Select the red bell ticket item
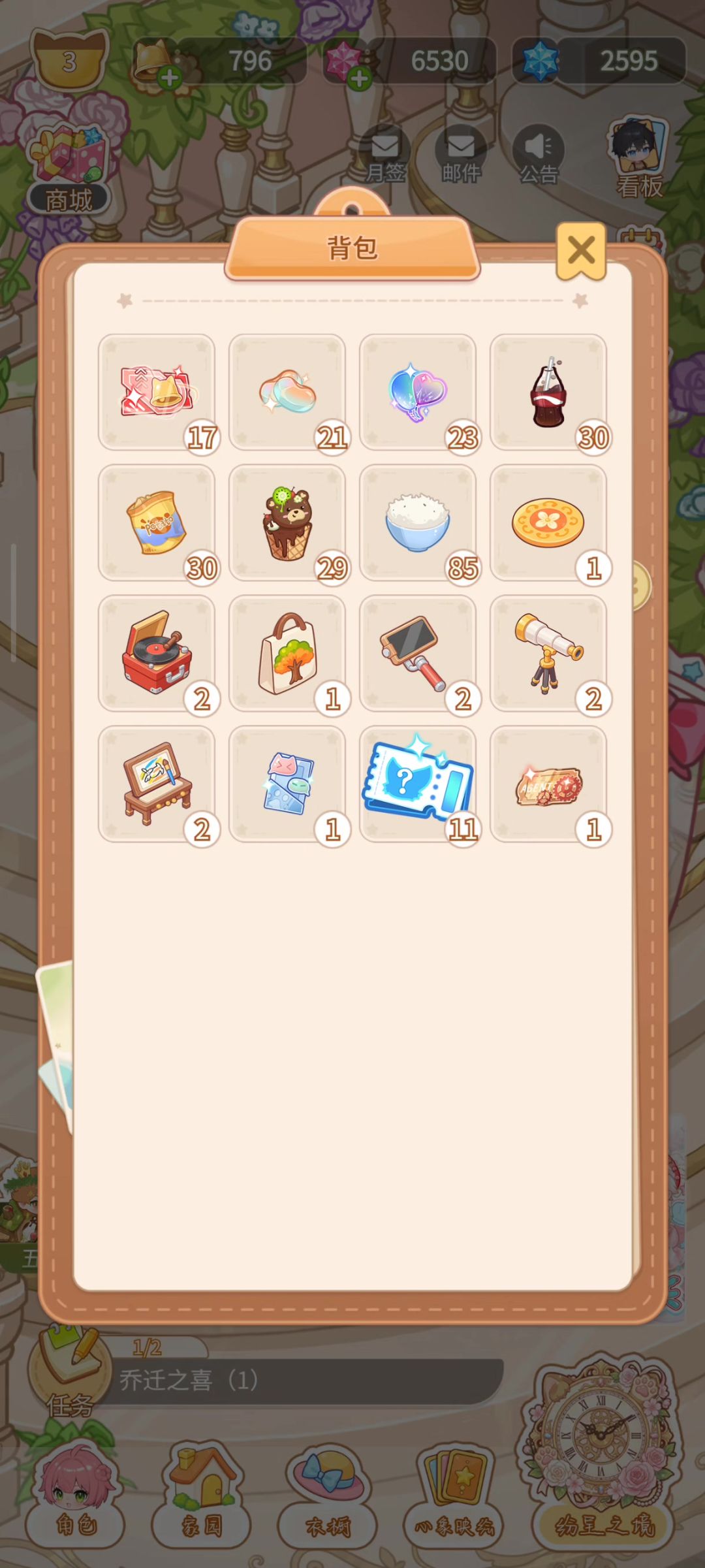 point(157,392)
